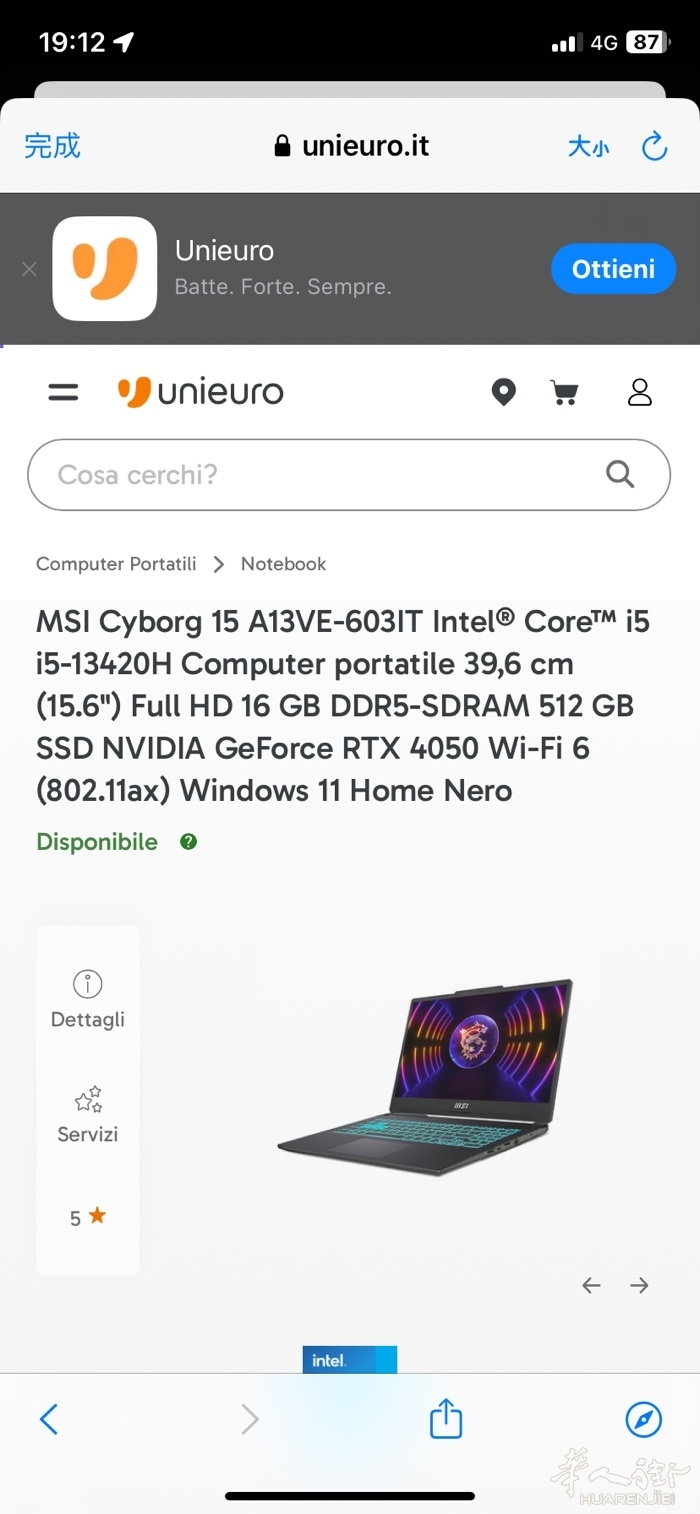This screenshot has width=700, height=1514.
Task: Open Servizi section
Action: (x=88, y=1114)
